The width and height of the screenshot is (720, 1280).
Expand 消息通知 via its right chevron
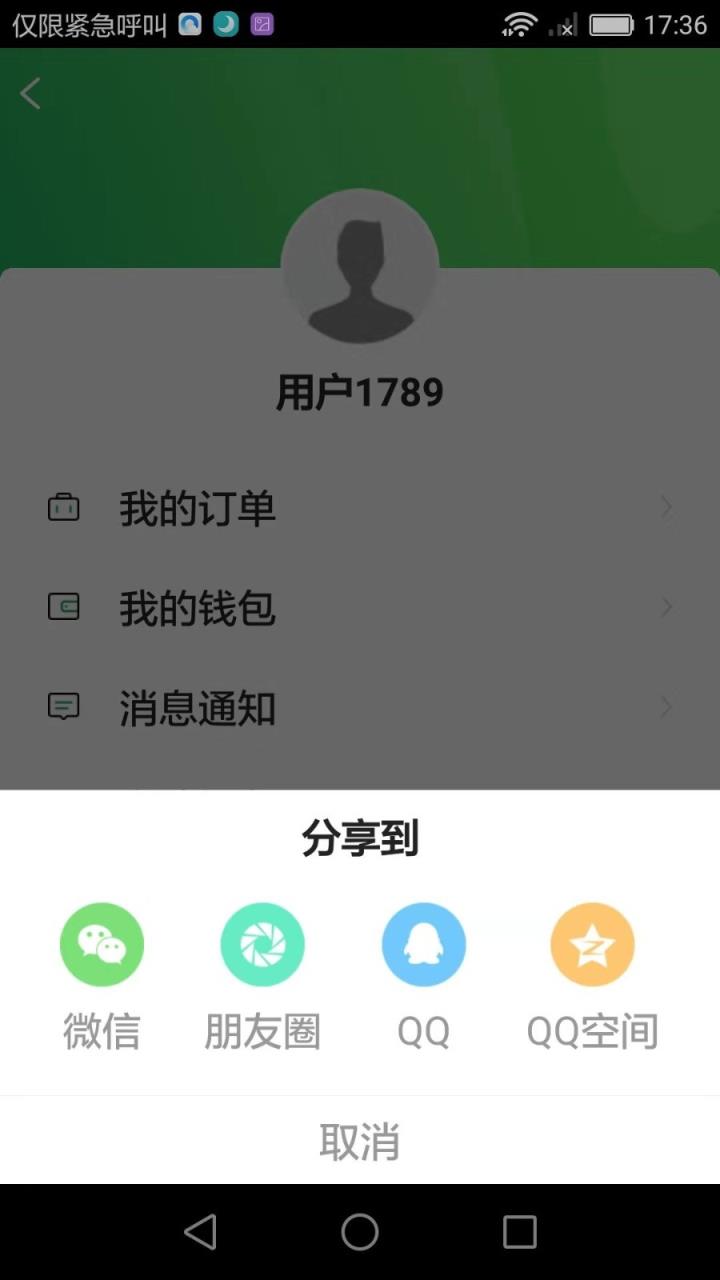pos(665,707)
